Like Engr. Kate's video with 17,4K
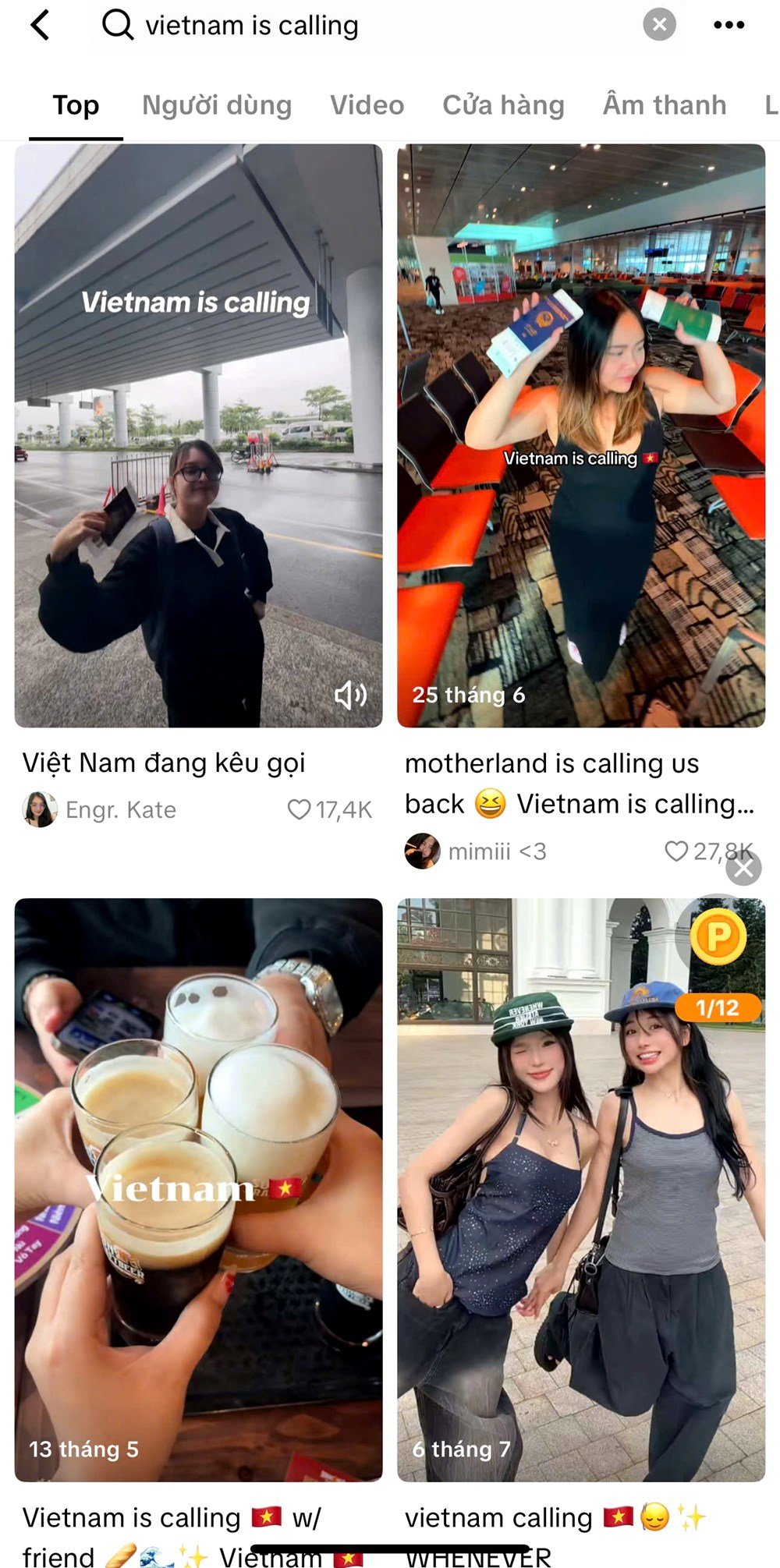The image size is (780, 1568). pos(300,810)
